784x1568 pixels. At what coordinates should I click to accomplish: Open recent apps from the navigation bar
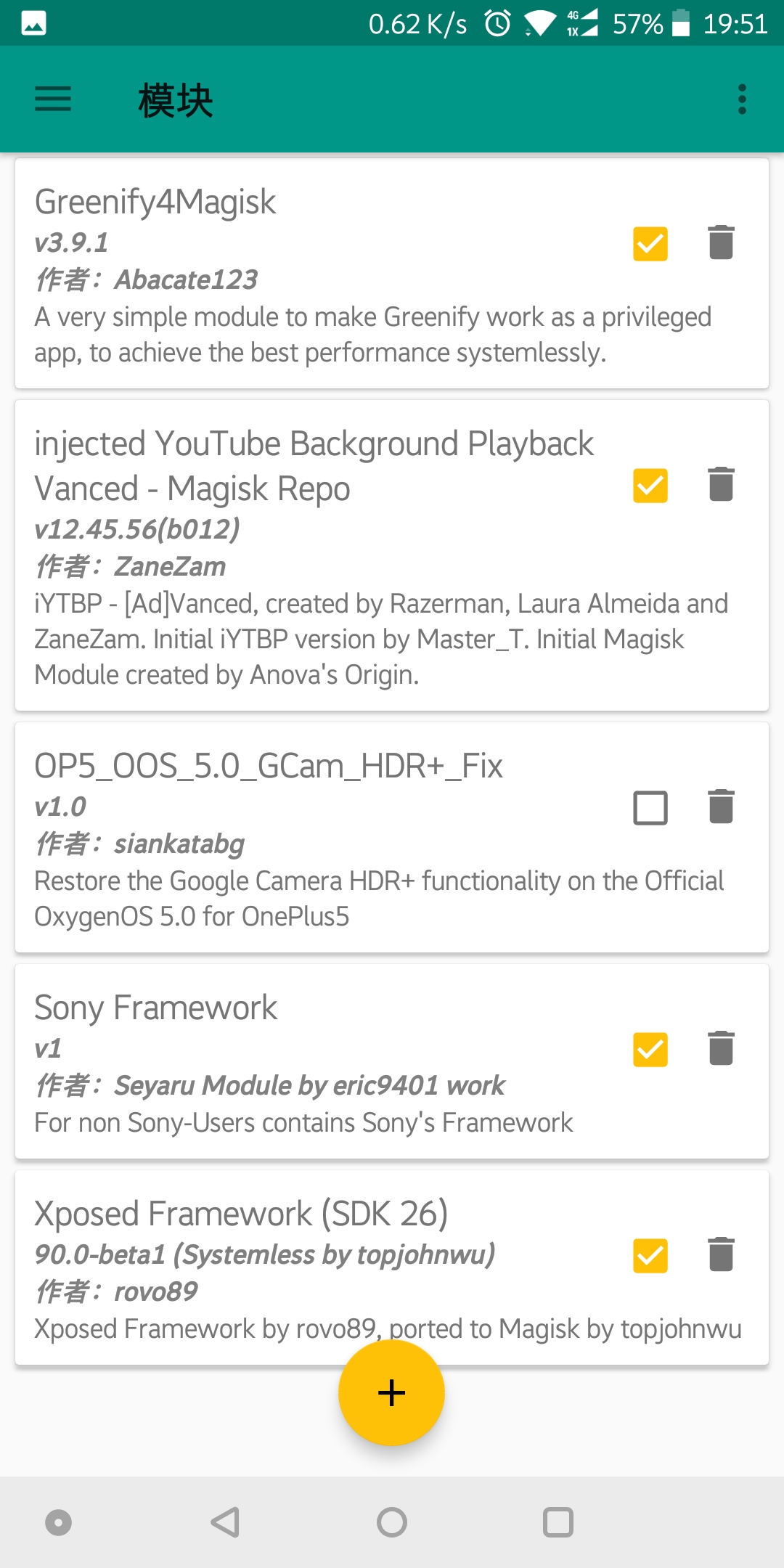[558, 1522]
